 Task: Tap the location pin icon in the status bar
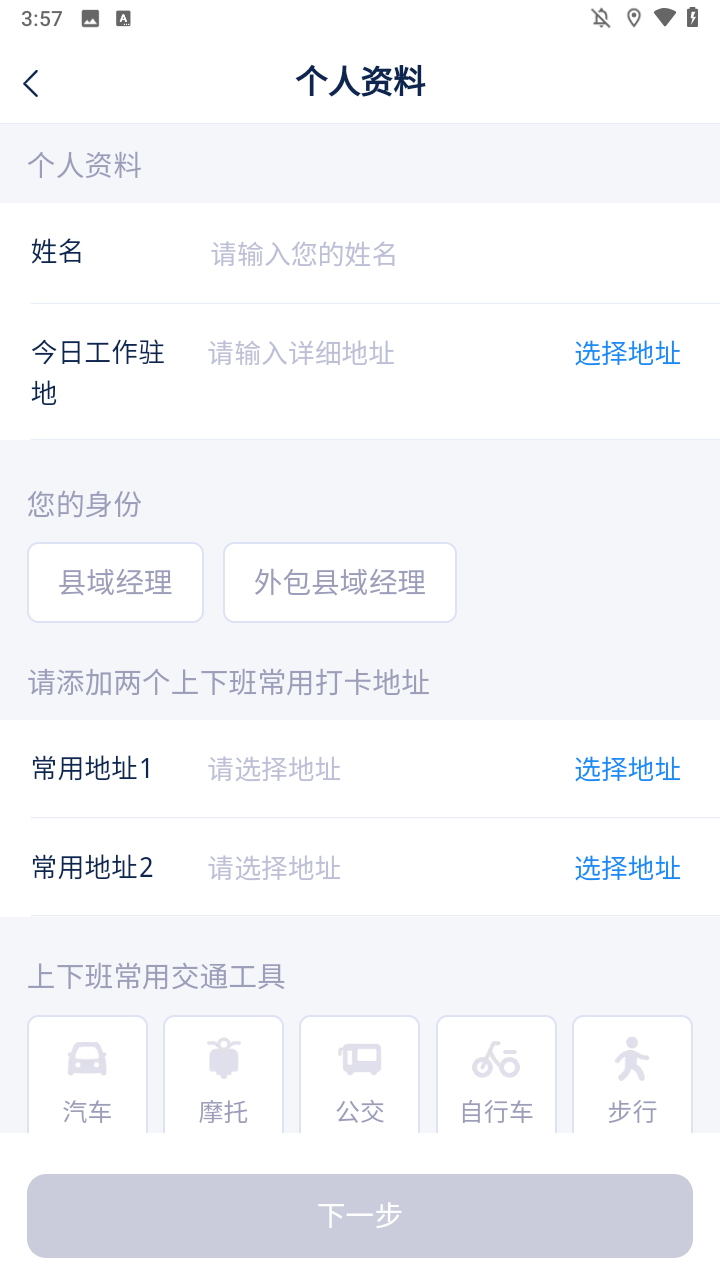(633, 18)
